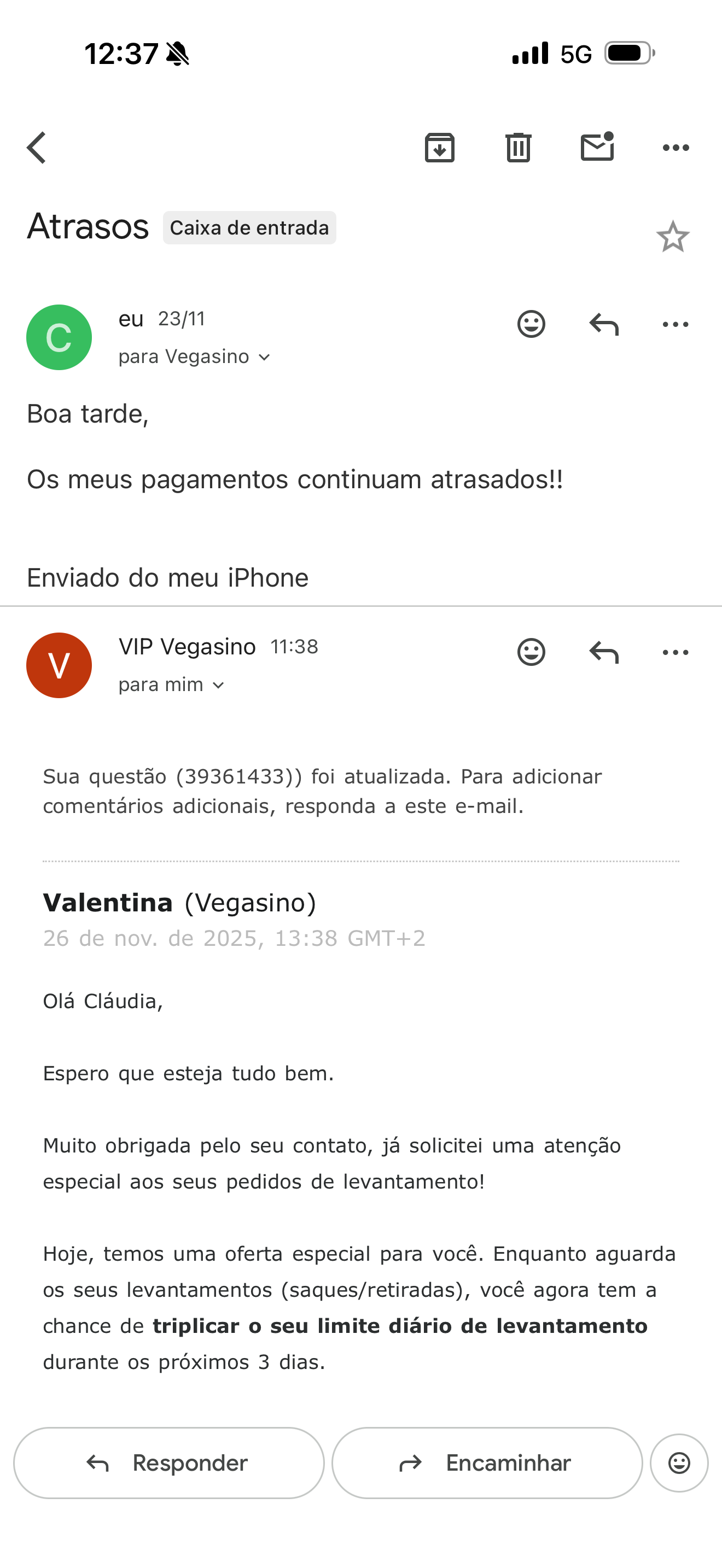Viewport: 722px width, 1568px height.
Task: Open the emoji reaction button beside Encaminhar
Action: coord(679,1462)
